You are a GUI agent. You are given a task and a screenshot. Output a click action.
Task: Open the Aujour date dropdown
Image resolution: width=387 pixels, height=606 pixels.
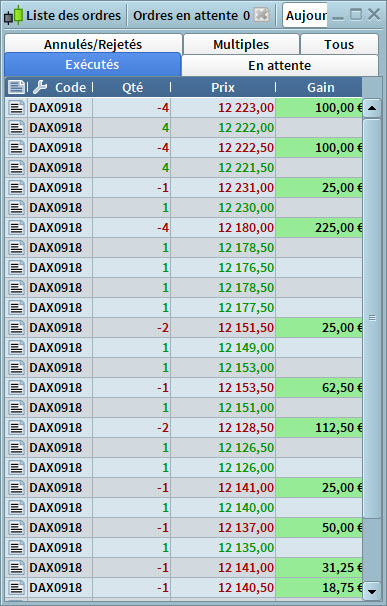click(x=305, y=15)
